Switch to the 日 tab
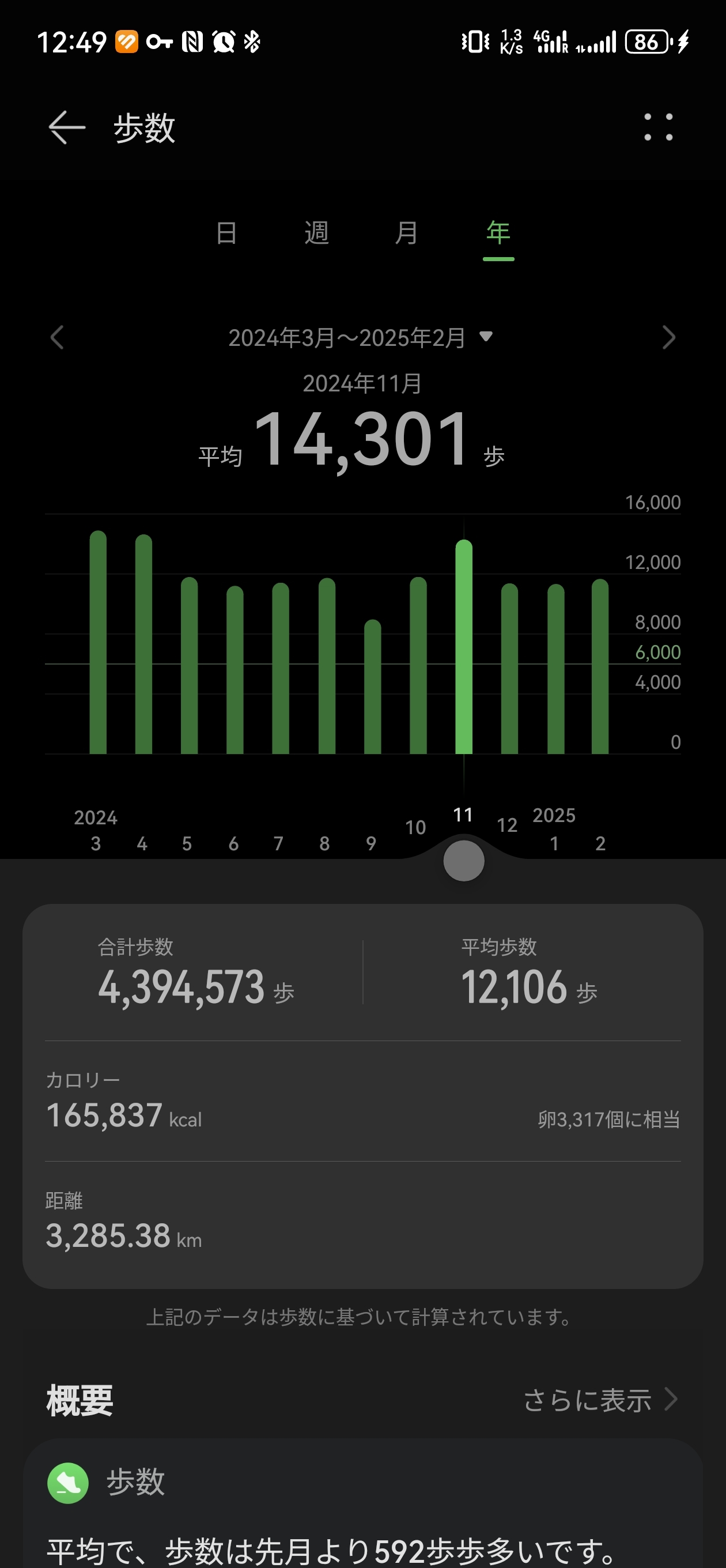 coord(226,232)
